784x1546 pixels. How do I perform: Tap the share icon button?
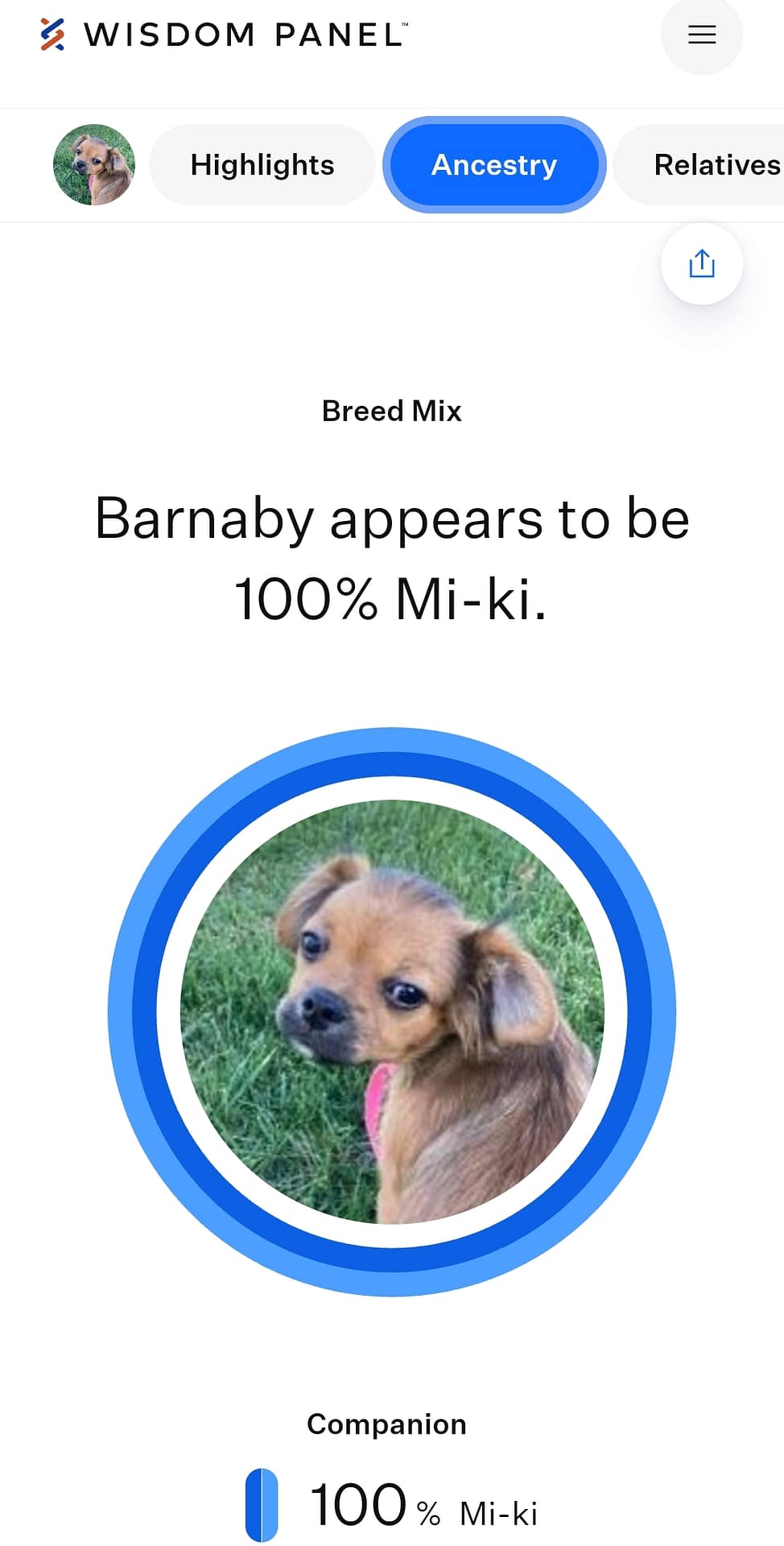(701, 263)
